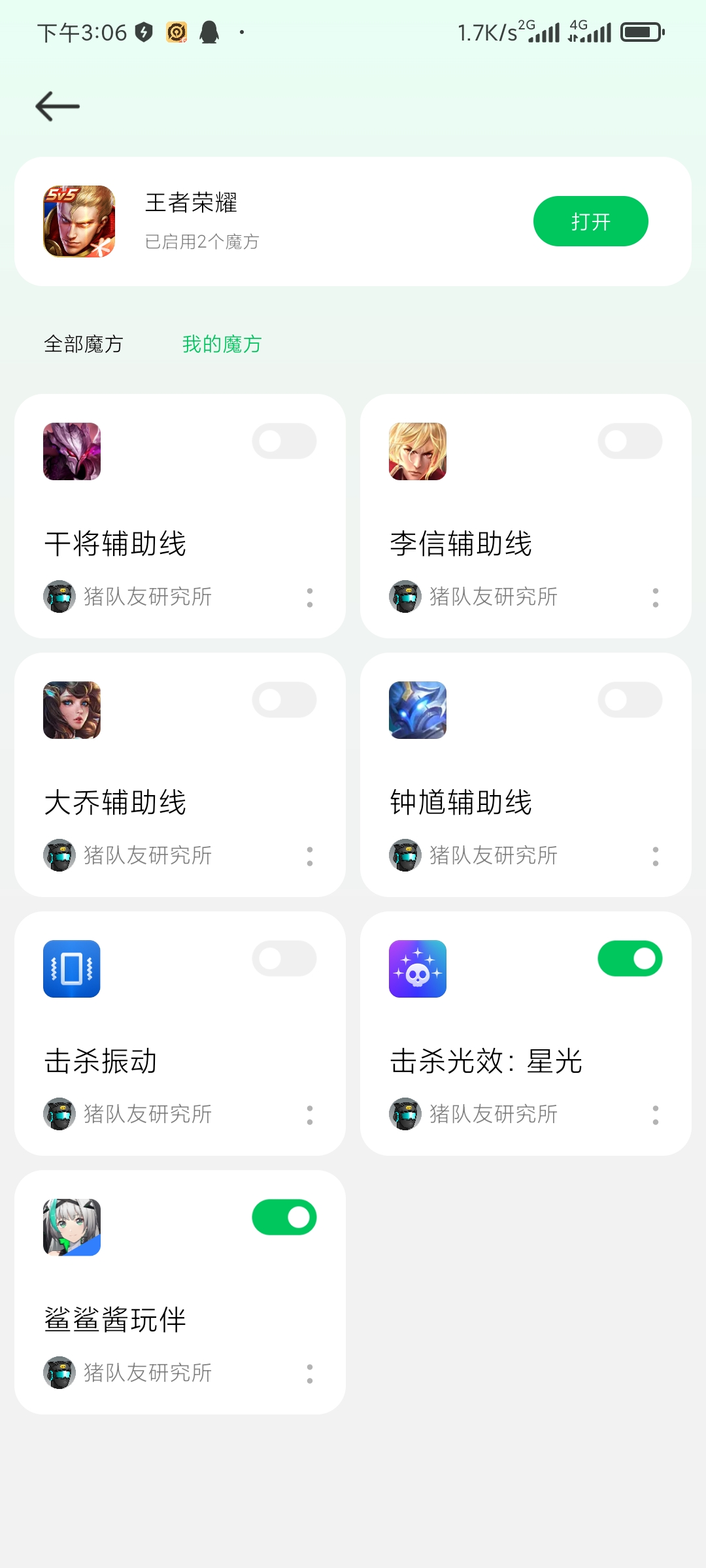Toggle on 大乔辅助线
Viewport: 706px width, 1568px height.
[284, 700]
